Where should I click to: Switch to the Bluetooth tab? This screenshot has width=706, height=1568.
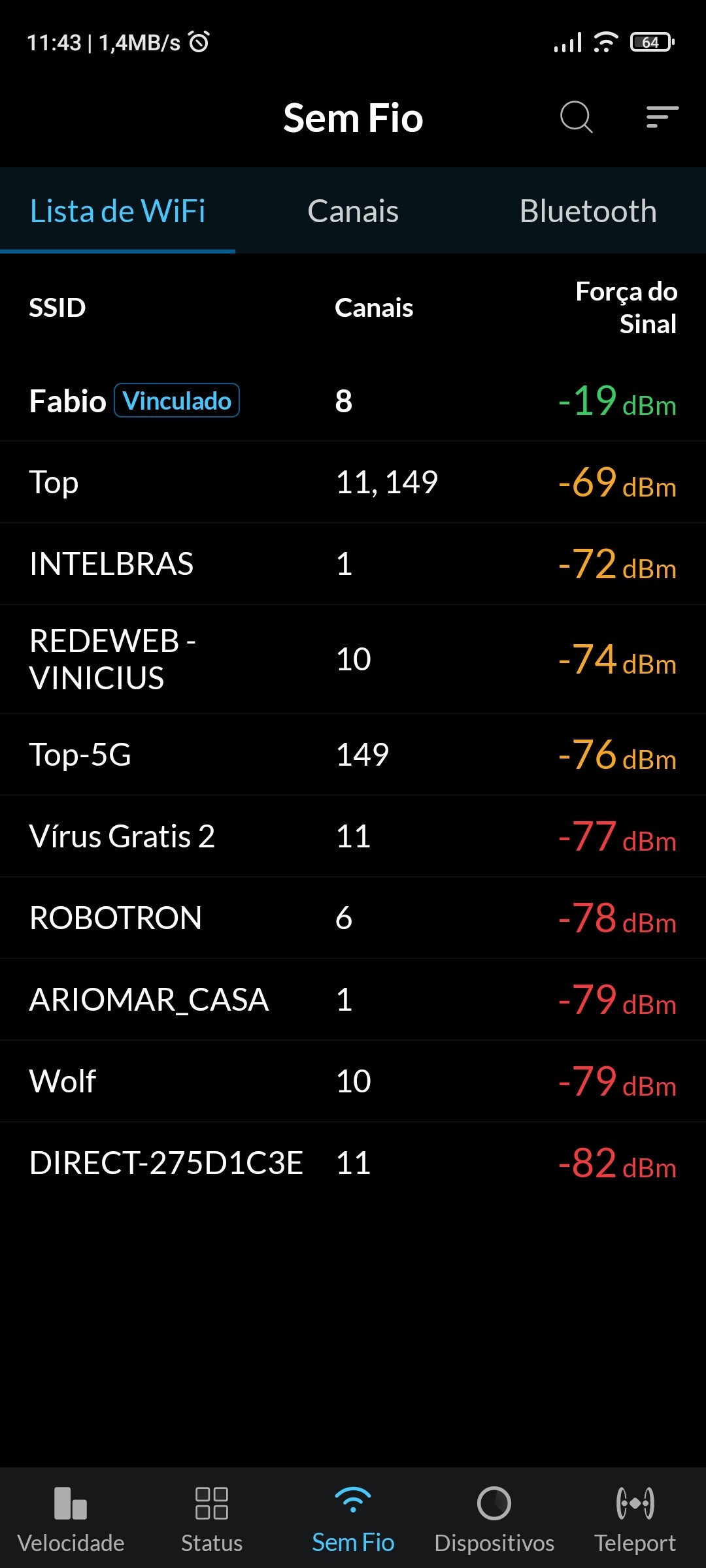(588, 211)
